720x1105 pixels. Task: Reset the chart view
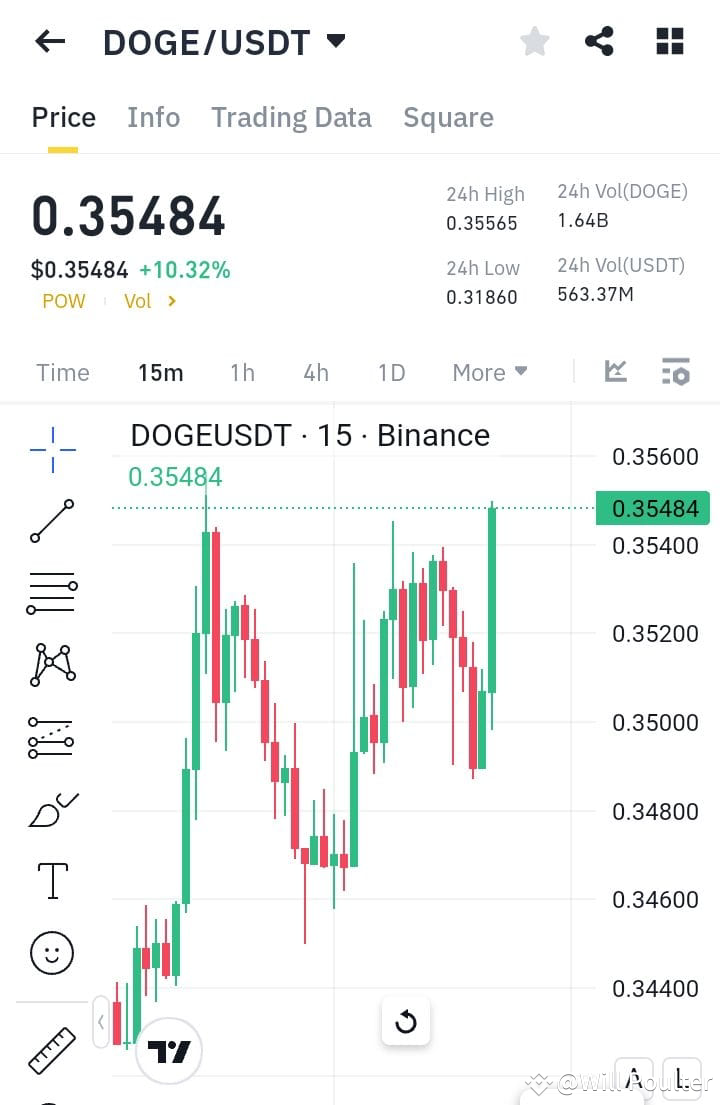[x=406, y=1022]
